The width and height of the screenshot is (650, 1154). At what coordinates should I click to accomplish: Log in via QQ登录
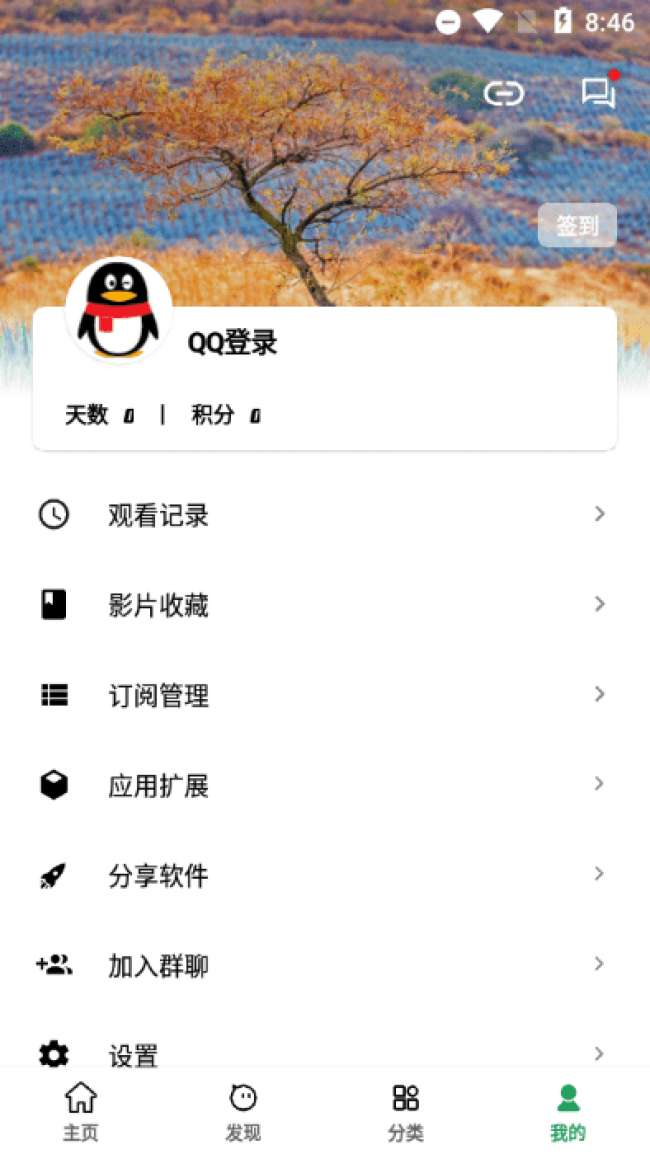[232, 343]
